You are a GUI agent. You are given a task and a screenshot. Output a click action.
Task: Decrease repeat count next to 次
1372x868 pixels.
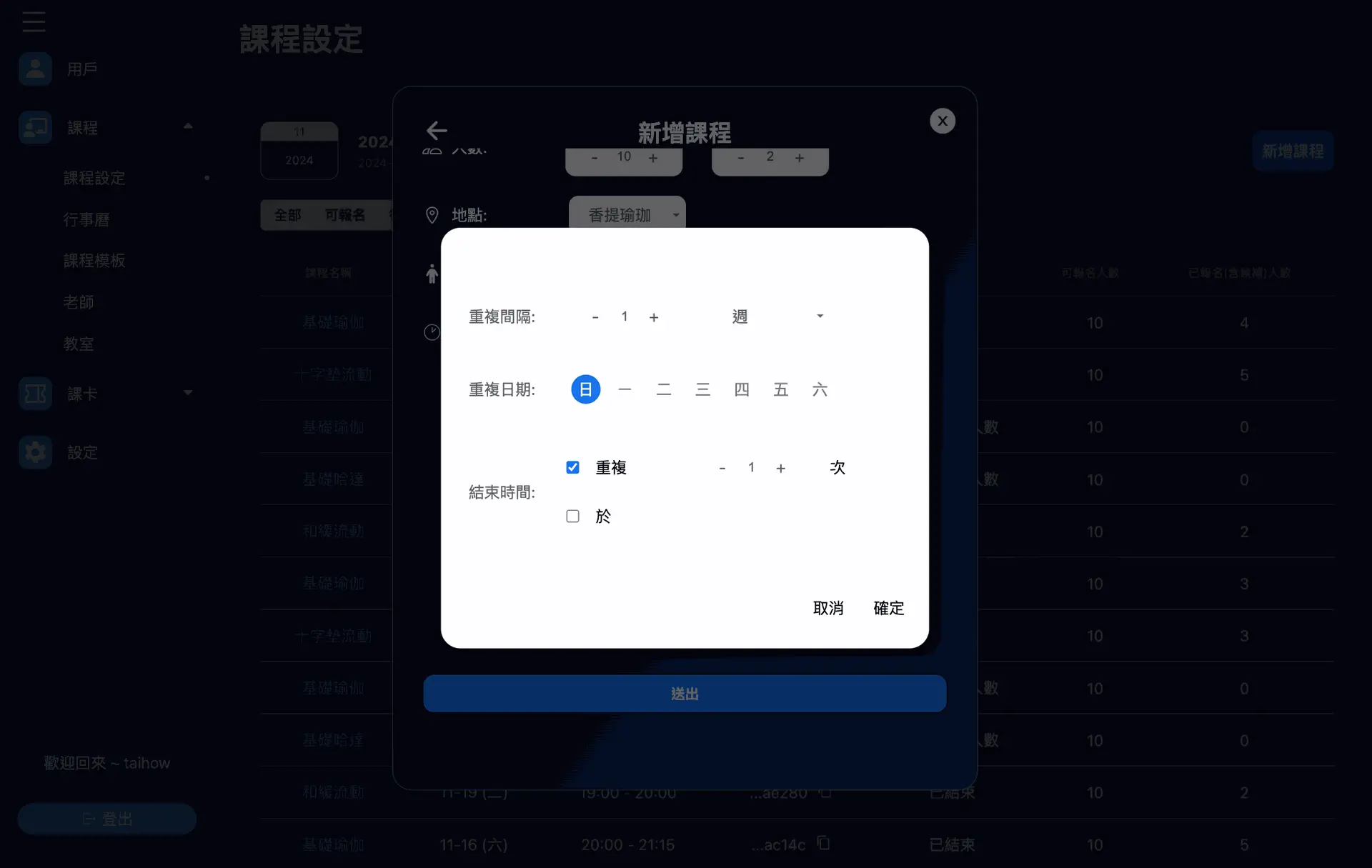(722, 468)
